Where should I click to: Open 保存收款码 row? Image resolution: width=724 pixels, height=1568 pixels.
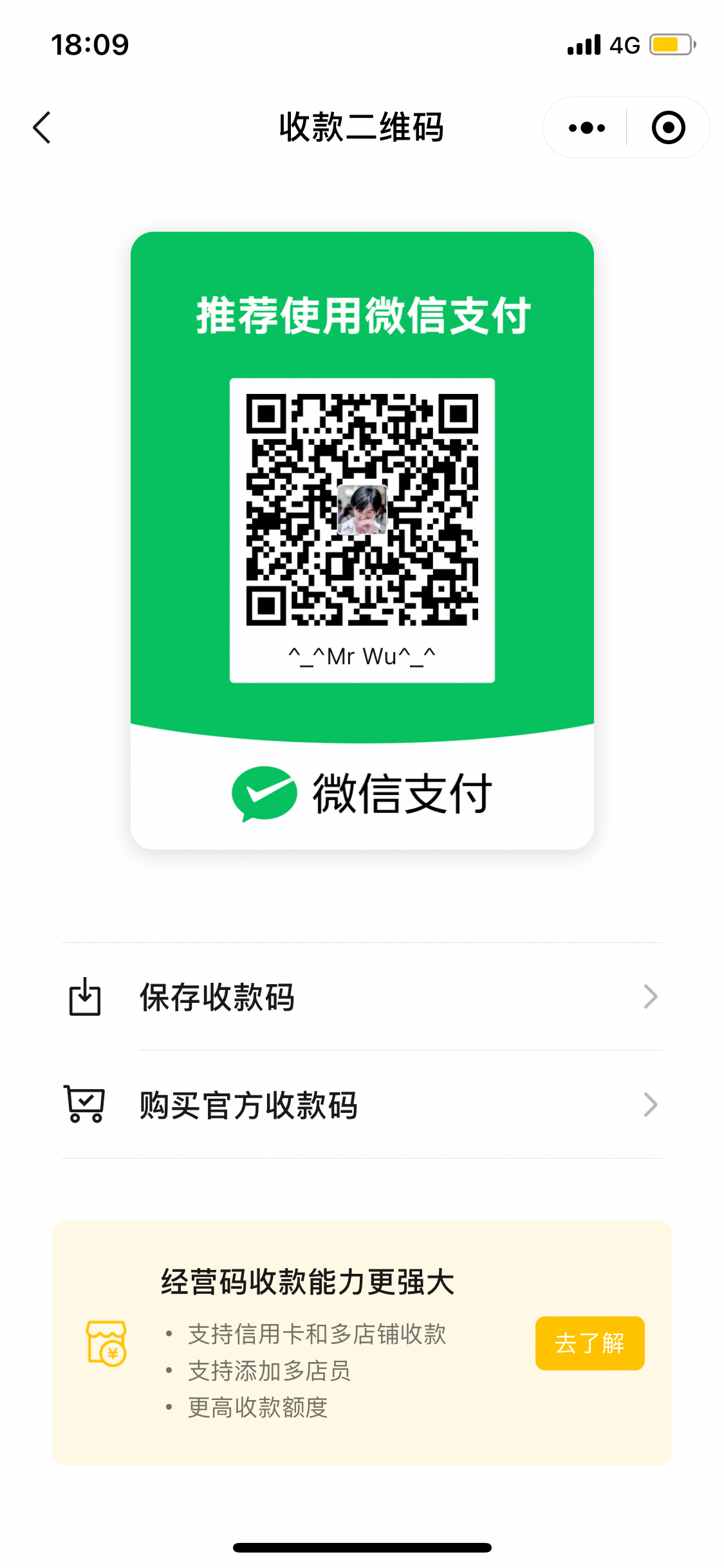point(362,996)
